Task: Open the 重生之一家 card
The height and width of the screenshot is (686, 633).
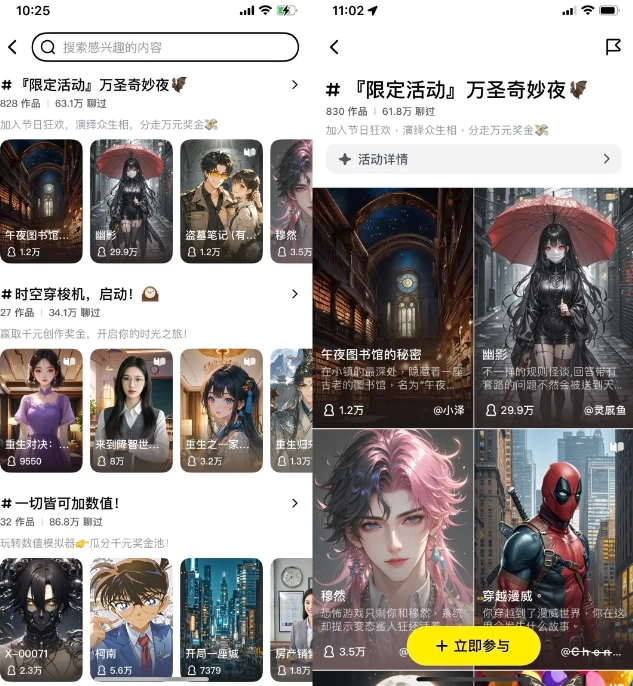Action: pyautogui.click(x=221, y=410)
